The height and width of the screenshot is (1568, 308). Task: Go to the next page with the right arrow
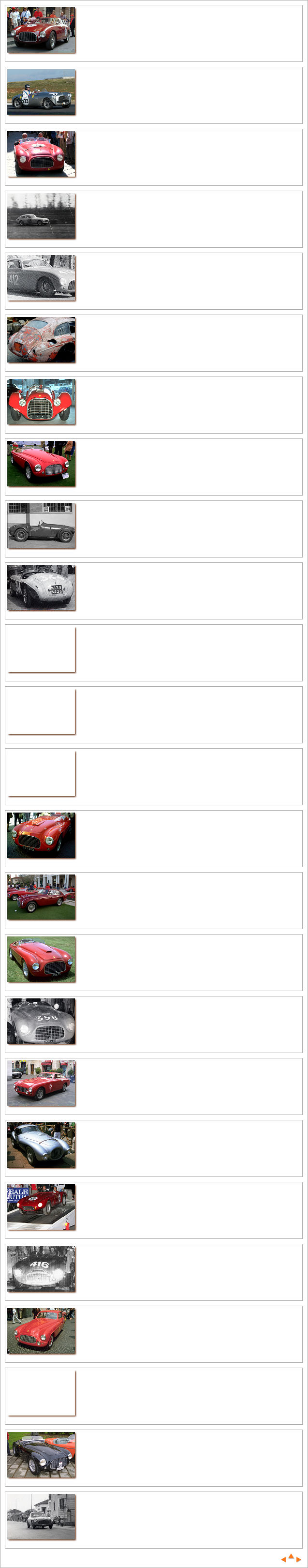coord(299,1559)
